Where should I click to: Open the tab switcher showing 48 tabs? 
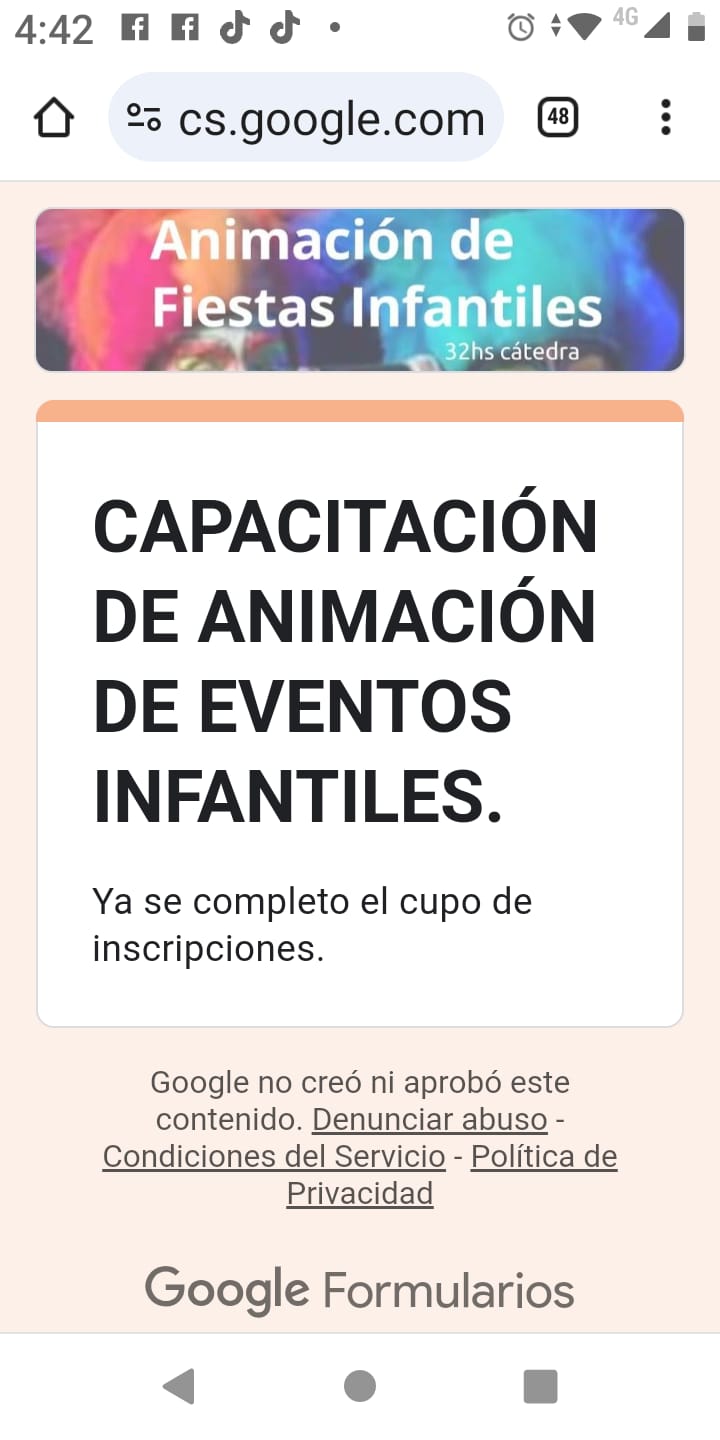pyautogui.click(x=558, y=118)
